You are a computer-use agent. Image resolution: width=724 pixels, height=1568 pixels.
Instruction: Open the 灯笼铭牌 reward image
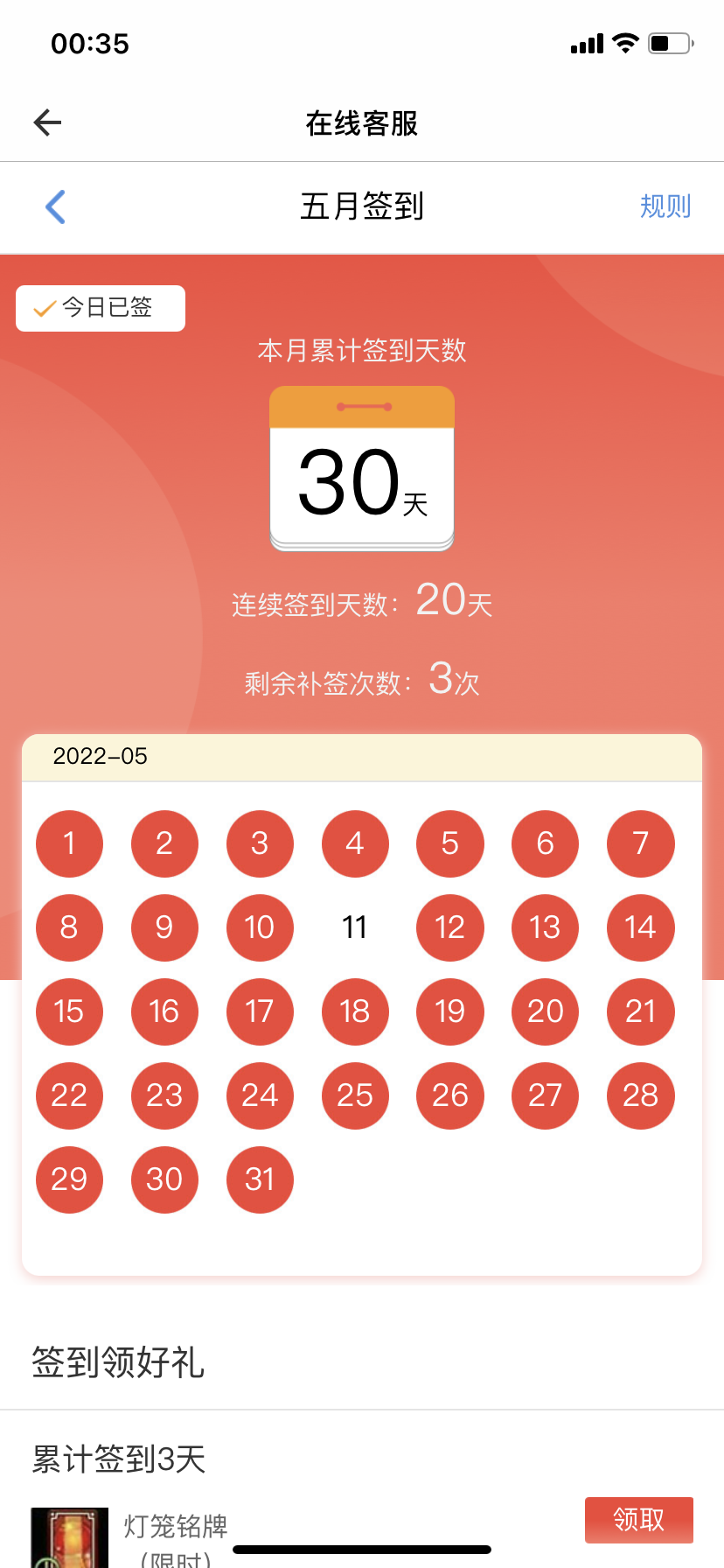coord(70,1537)
